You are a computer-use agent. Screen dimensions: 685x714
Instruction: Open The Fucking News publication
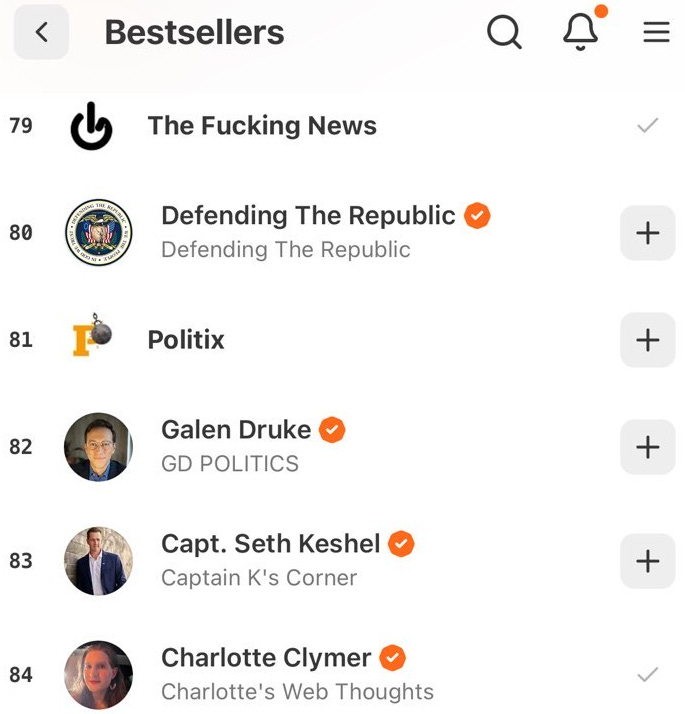tap(262, 126)
